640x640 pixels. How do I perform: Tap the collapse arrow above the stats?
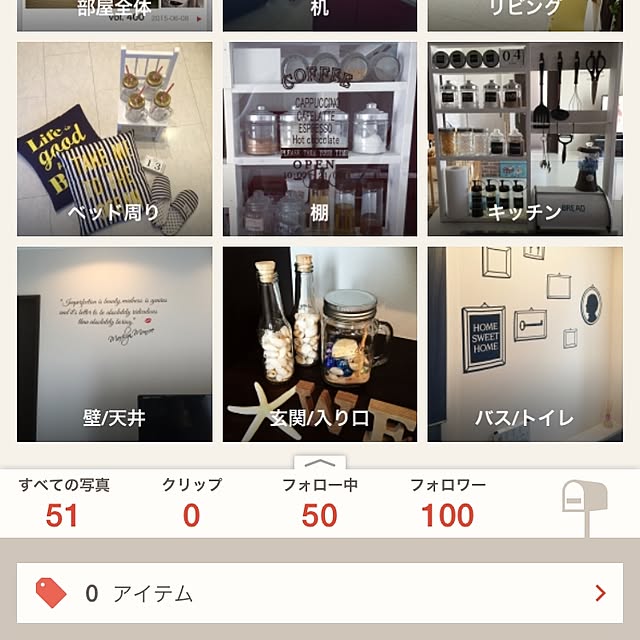tap(320, 464)
